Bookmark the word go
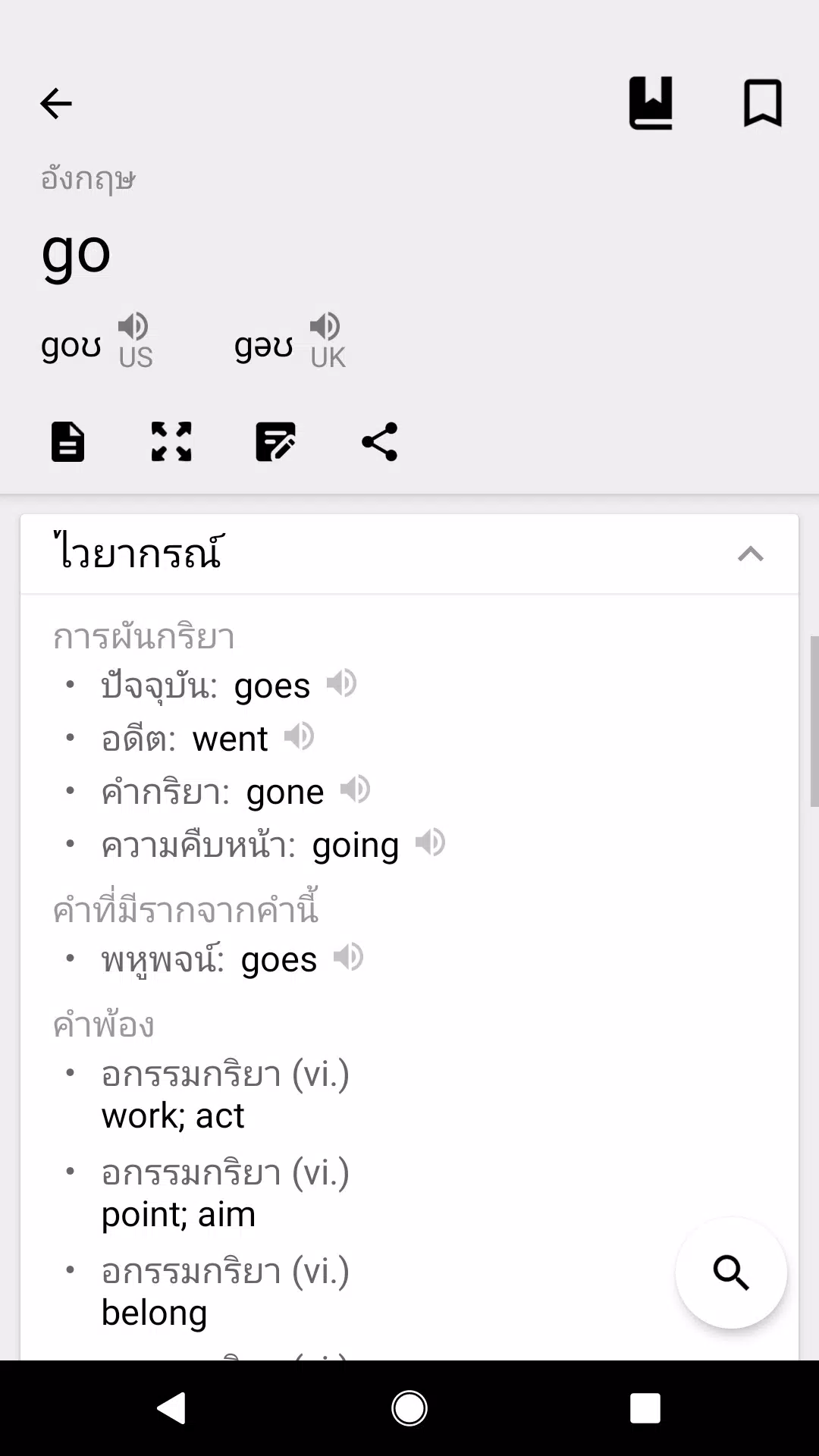This screenshot has width=819, height=1456. click(x=762, y=103)
